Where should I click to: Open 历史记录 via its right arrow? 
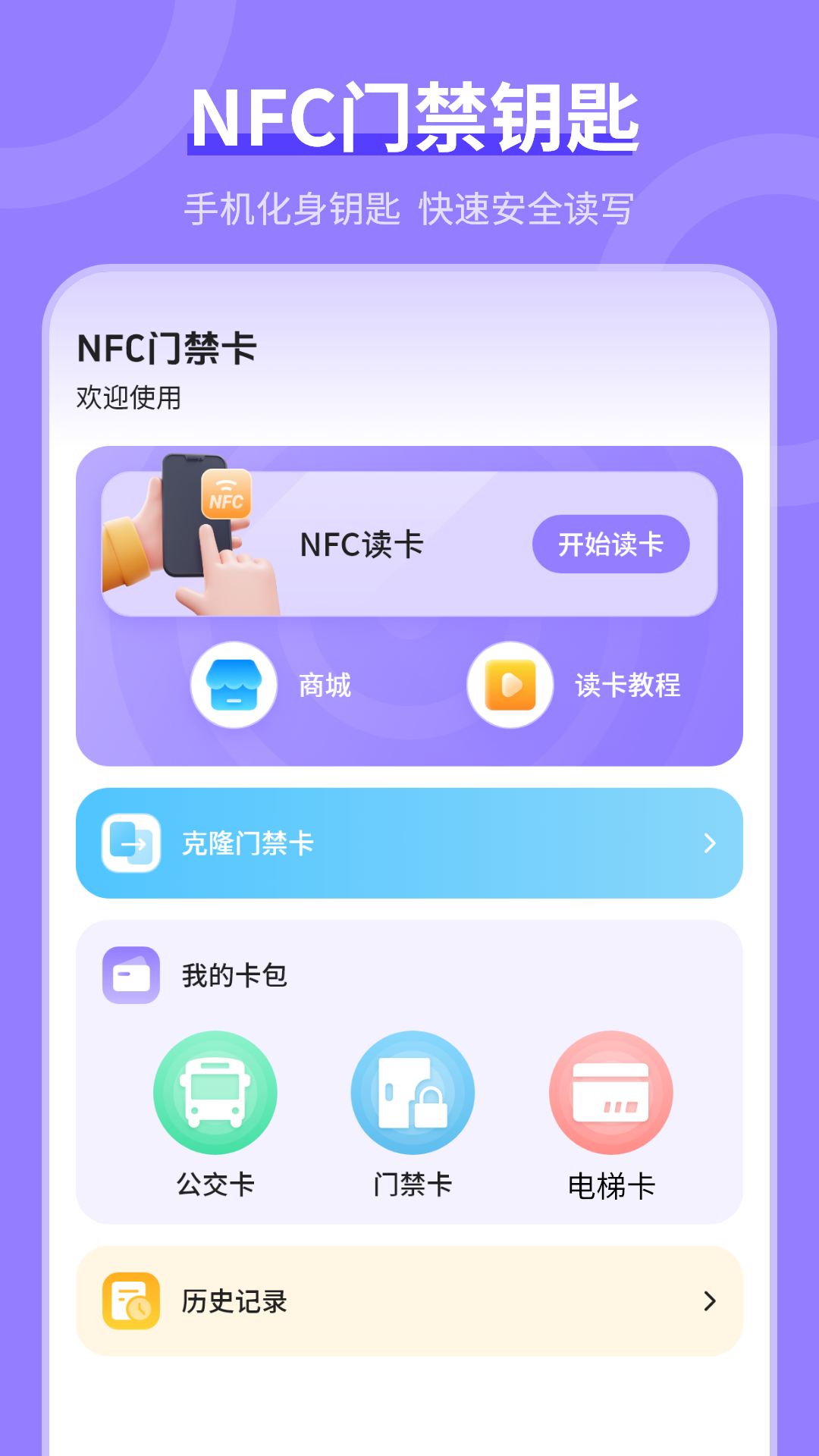(x=710, y=1301)
